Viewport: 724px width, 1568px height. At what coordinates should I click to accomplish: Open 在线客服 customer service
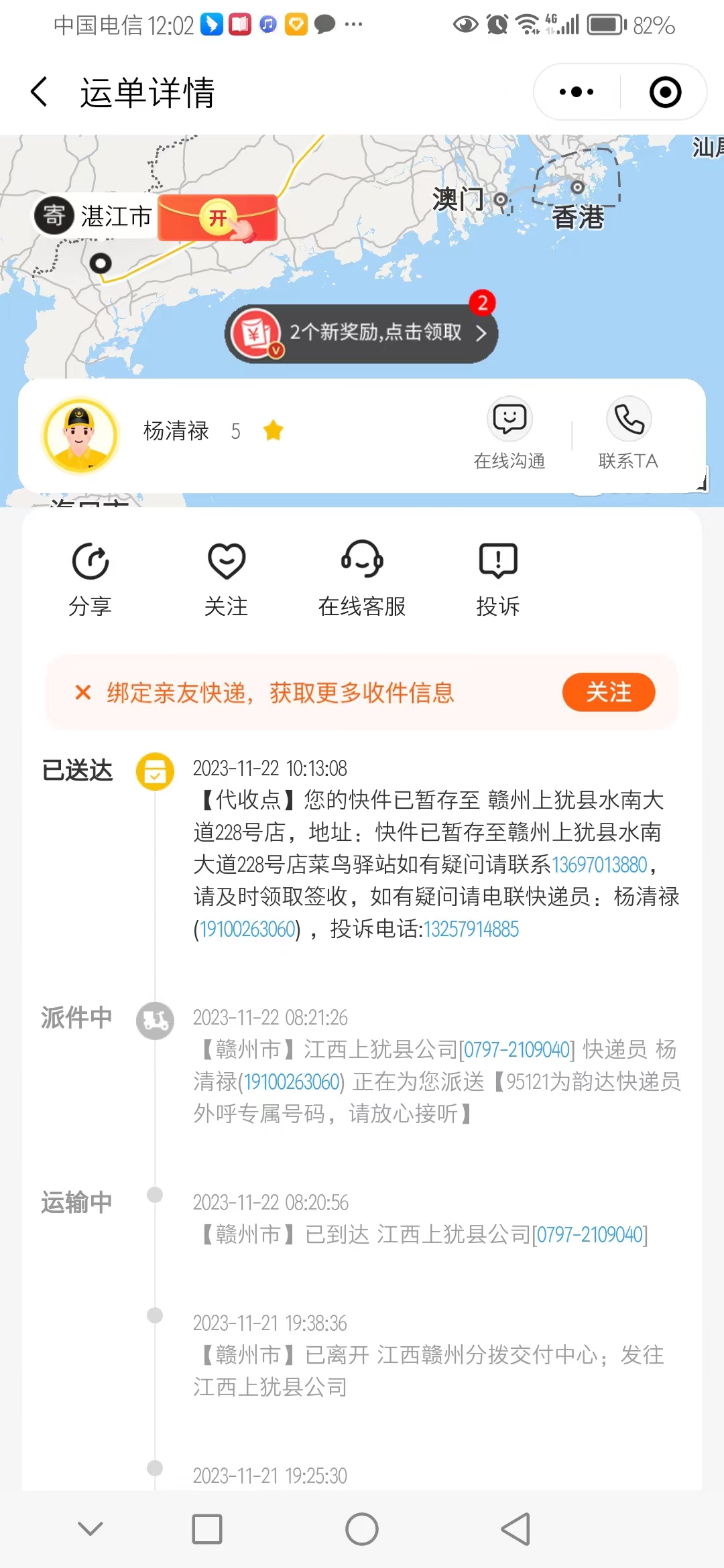(x=362, y=579)
